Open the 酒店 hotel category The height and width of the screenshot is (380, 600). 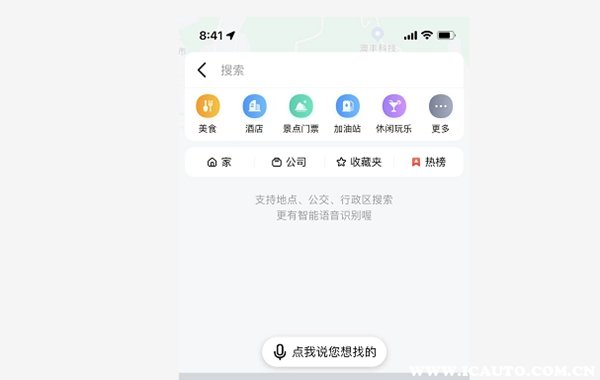[254, 114]
